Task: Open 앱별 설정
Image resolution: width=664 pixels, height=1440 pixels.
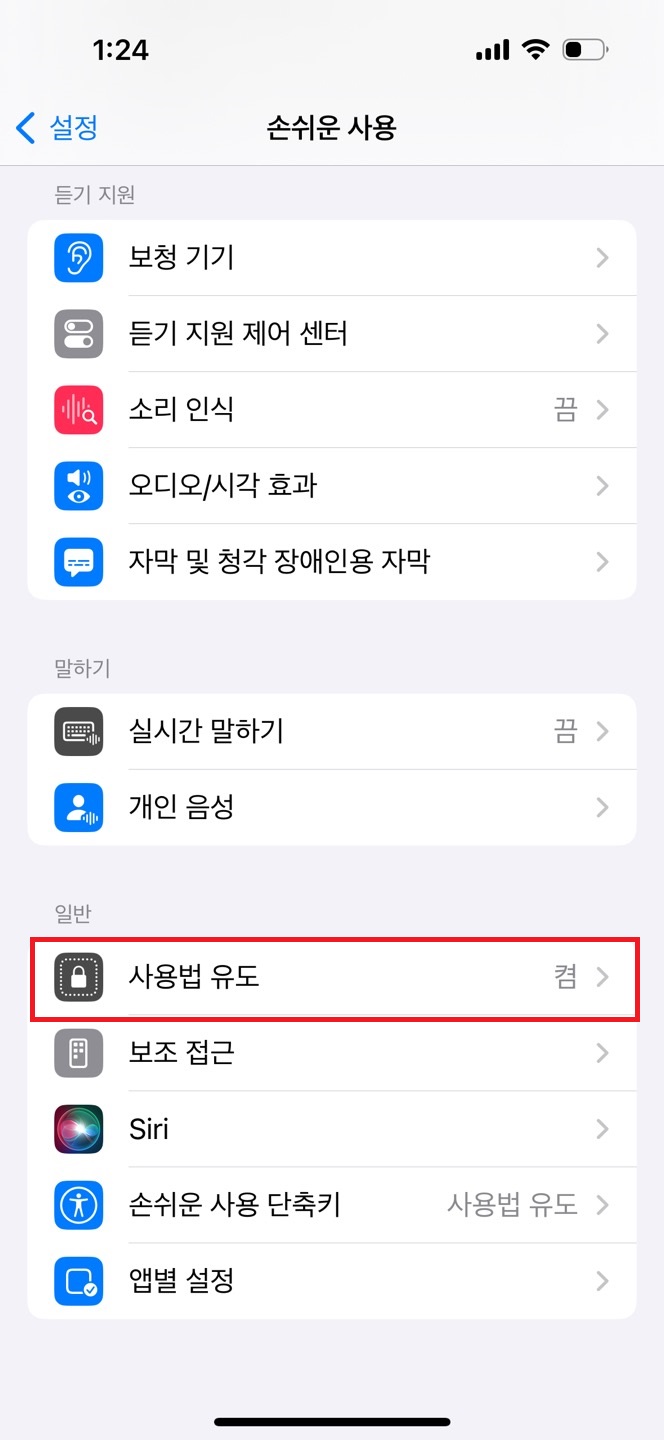Action: pos(332,1281)
